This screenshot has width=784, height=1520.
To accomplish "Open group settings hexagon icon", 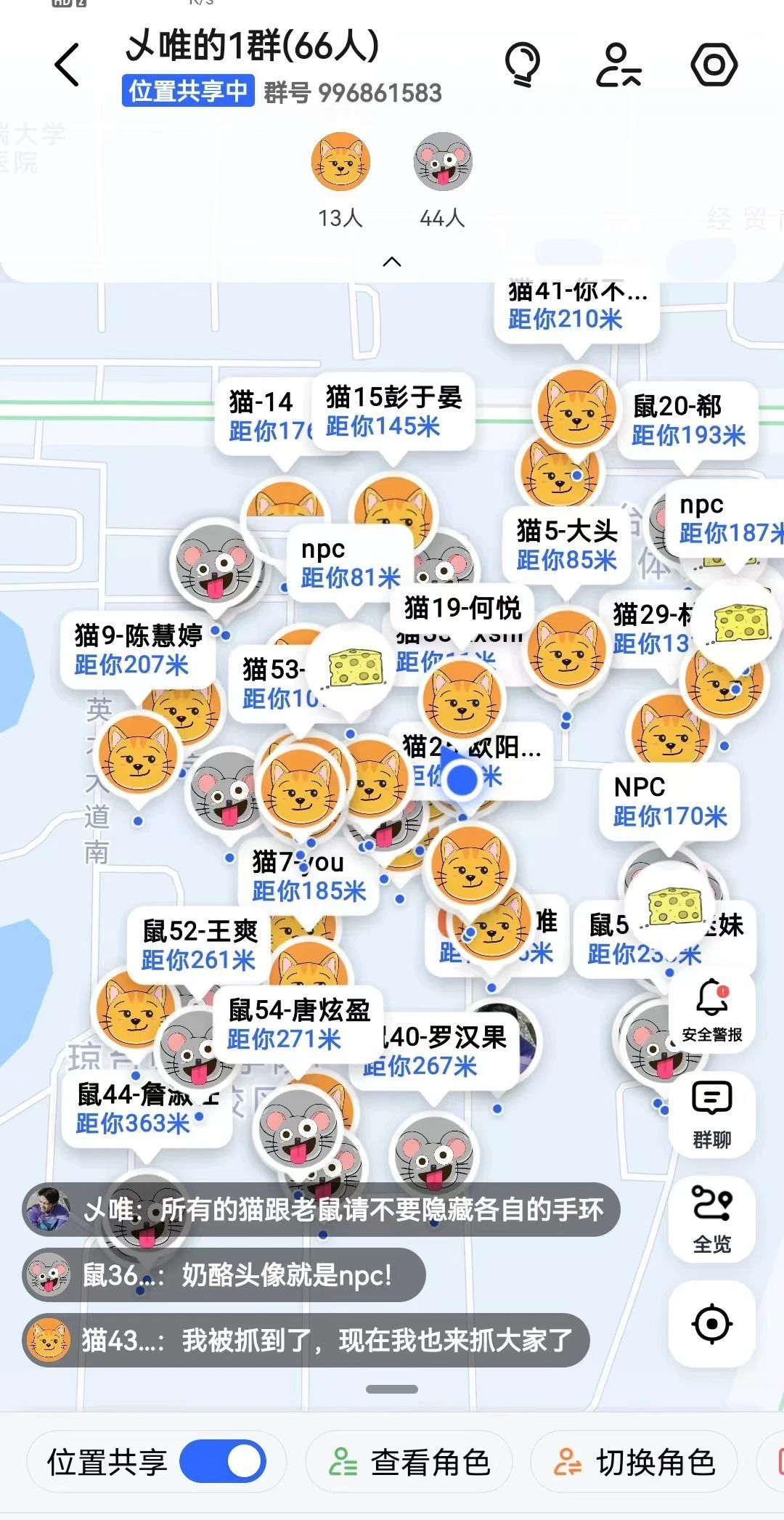I will click(714, 65).
